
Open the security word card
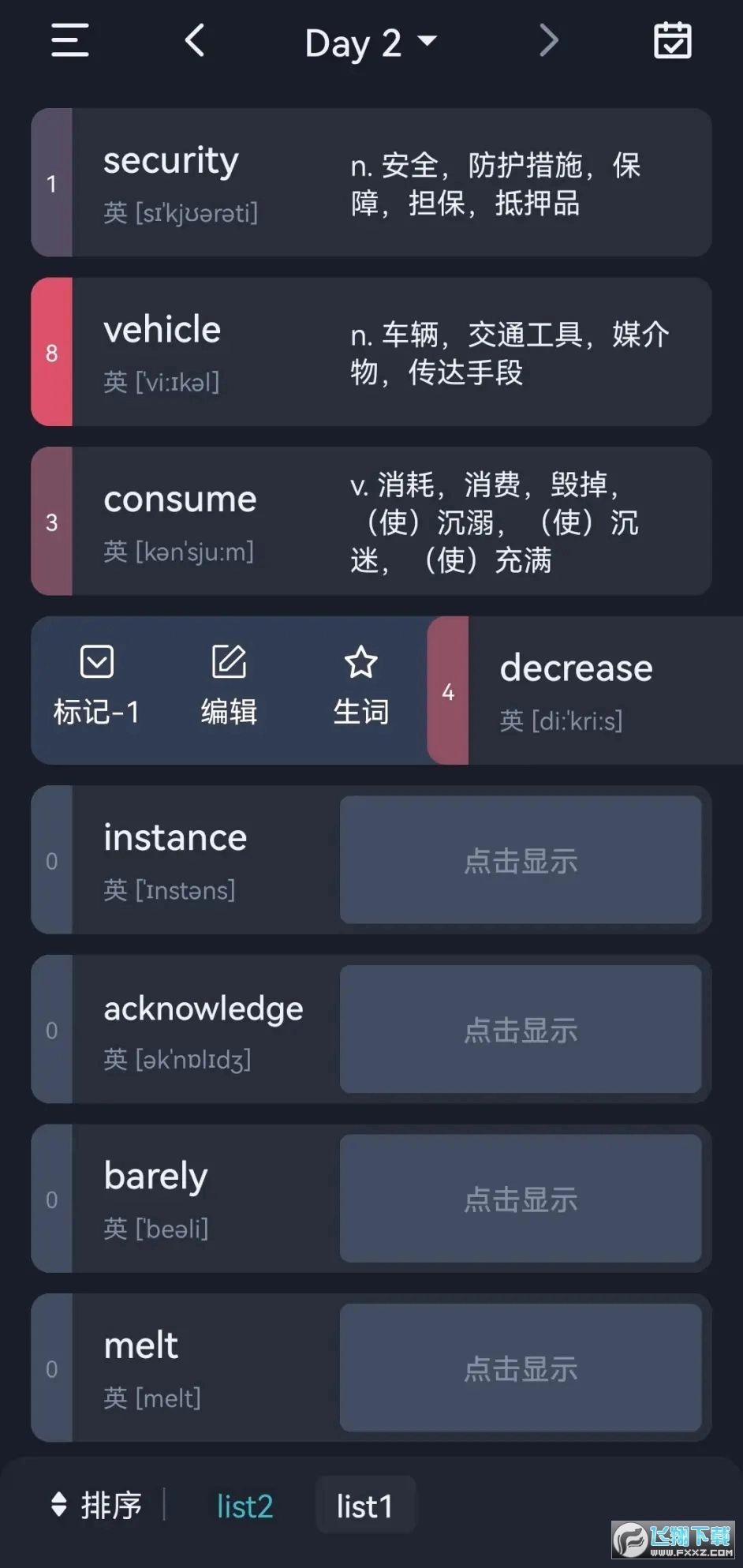click(x=371, y=183)
